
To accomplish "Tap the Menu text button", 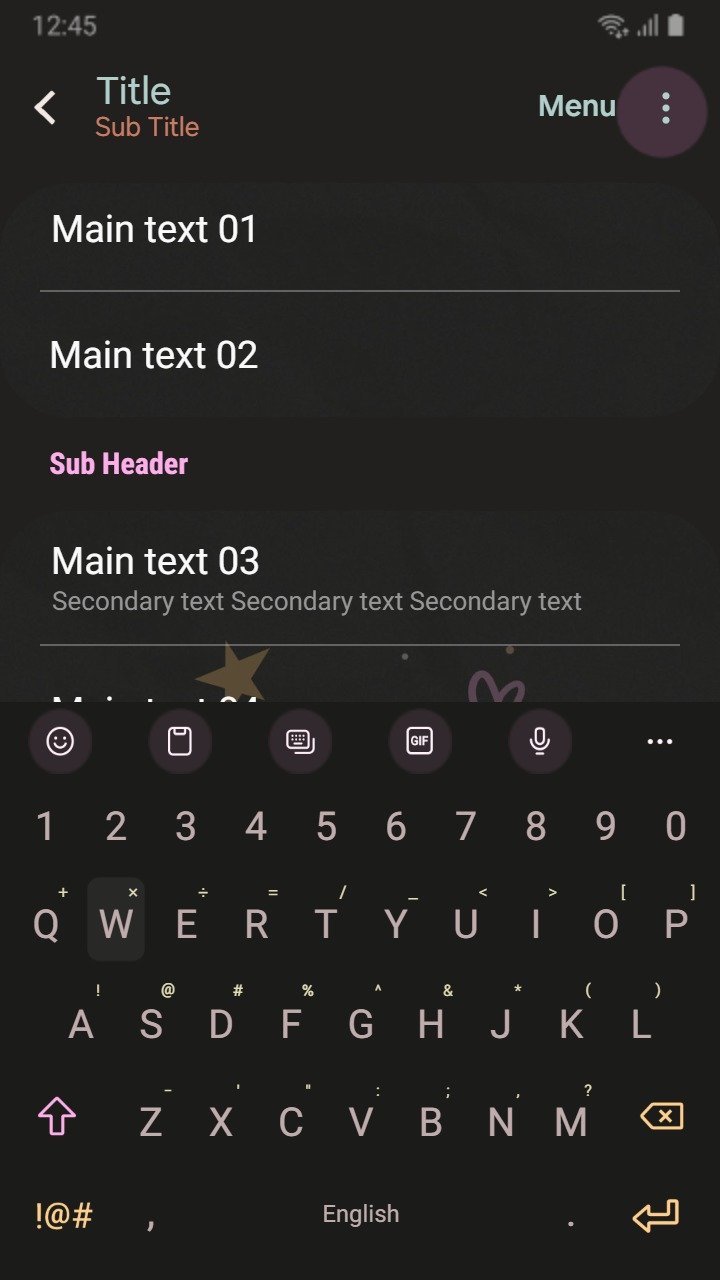I will coord(576,106).
